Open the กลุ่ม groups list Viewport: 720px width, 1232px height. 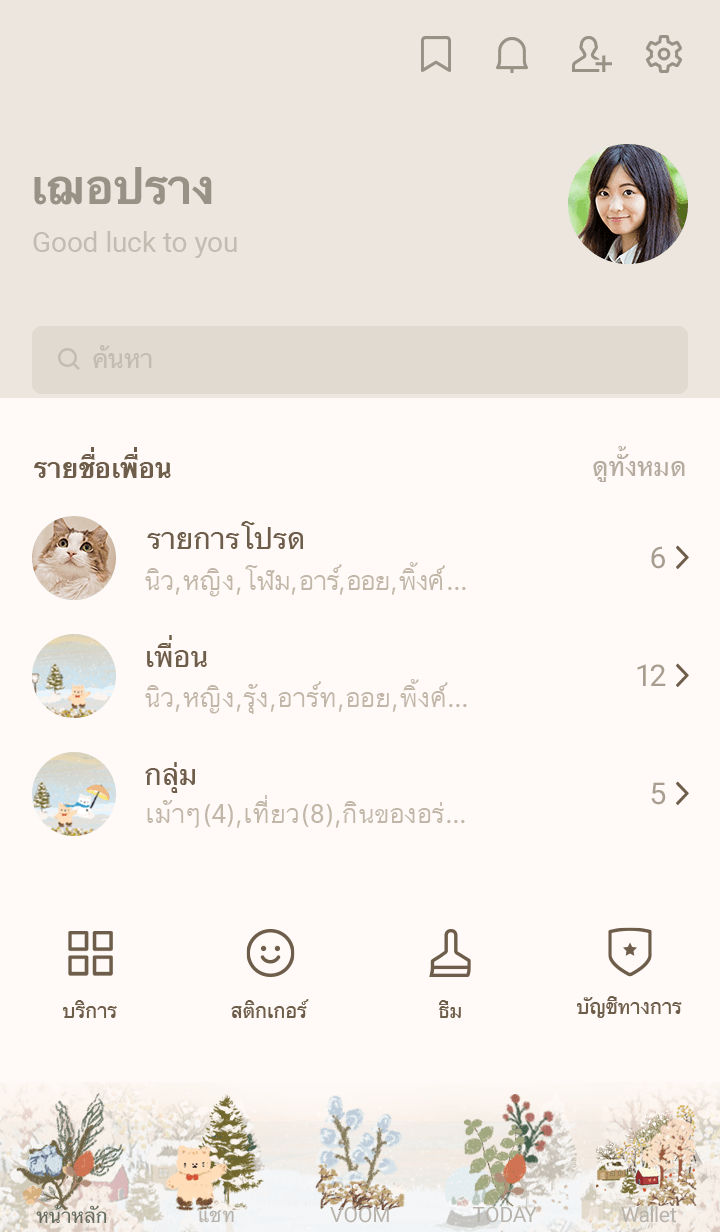pos(360,794)
